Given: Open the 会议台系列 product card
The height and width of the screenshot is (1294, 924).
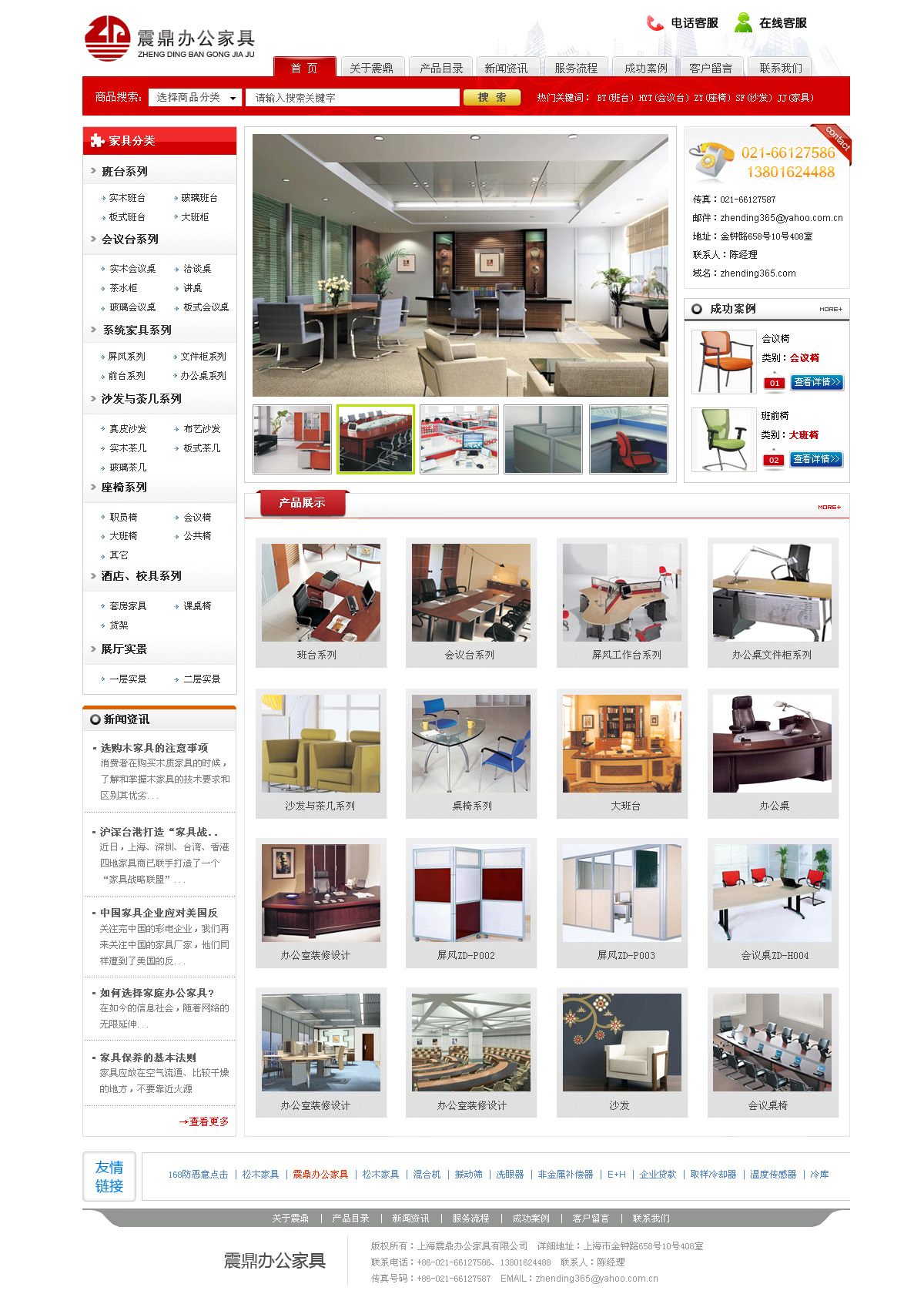Looking at the screenshot, I should pos(470,601).
